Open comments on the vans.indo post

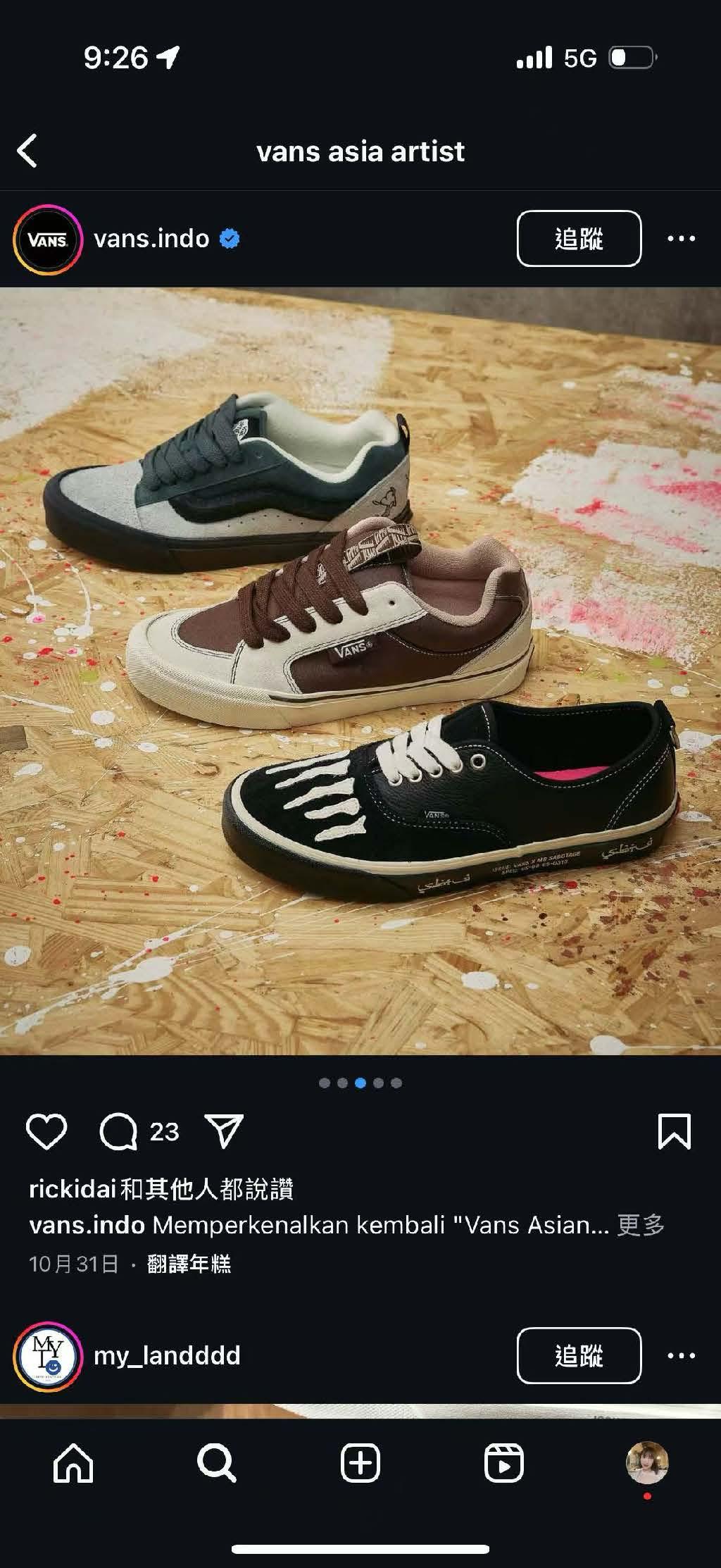coord(118,1132)
